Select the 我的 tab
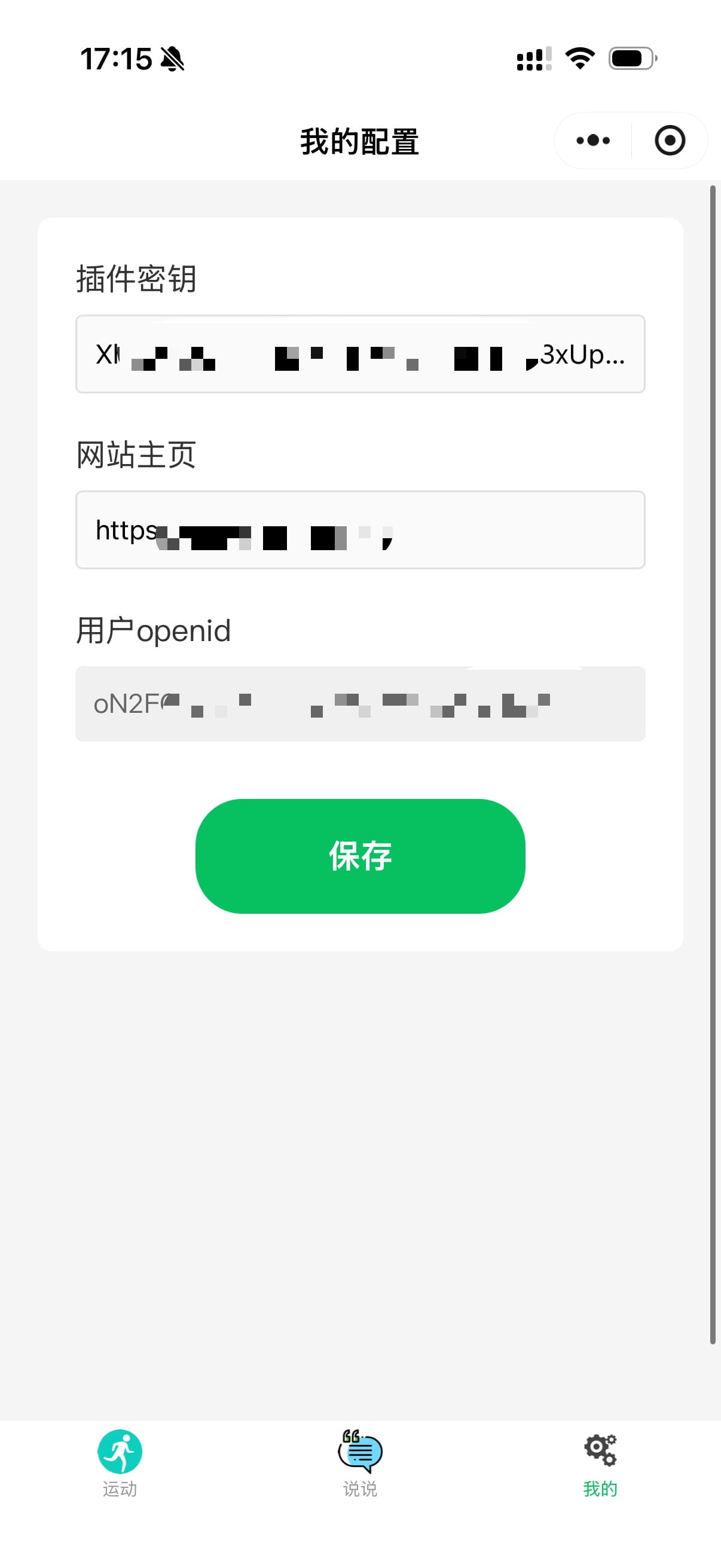The width and height of the screenshot is (721, 1568). tap(600, 1463)
